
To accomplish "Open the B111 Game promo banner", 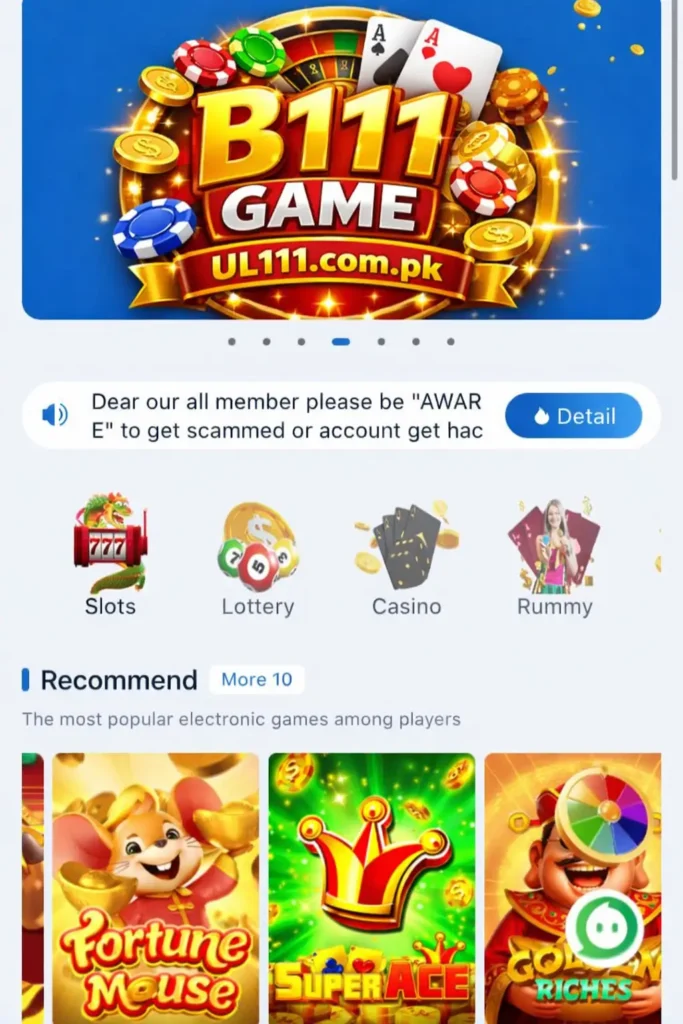I will [341, 160].
